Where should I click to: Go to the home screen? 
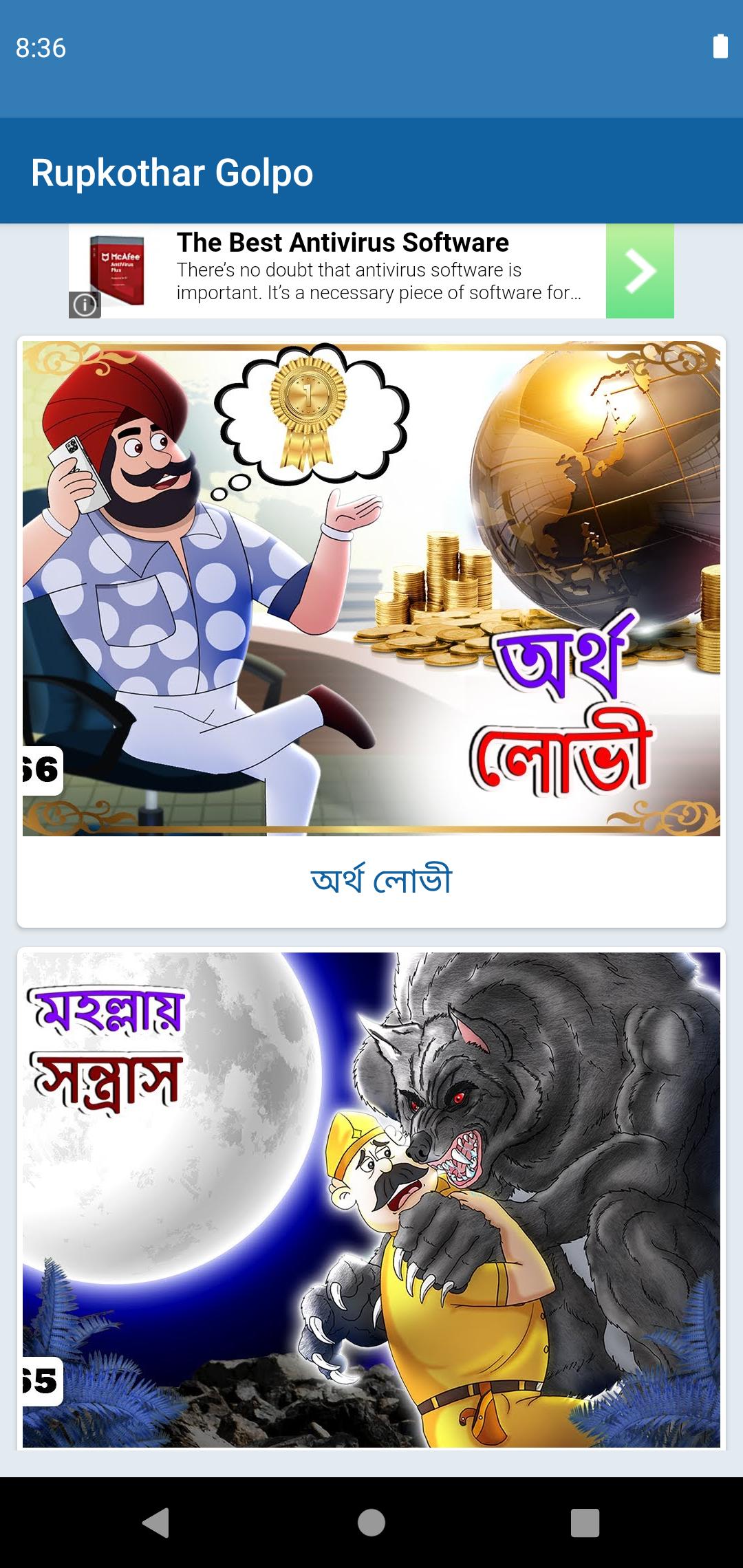371,1523
